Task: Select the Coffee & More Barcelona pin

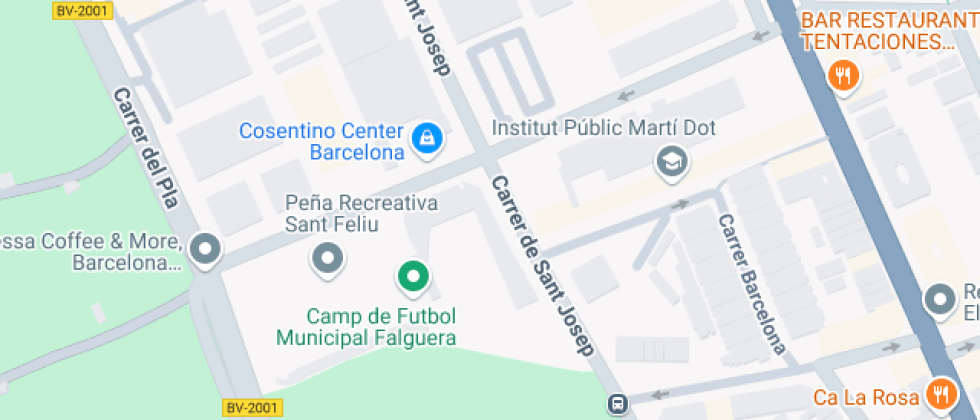Action: click(206, 249)
